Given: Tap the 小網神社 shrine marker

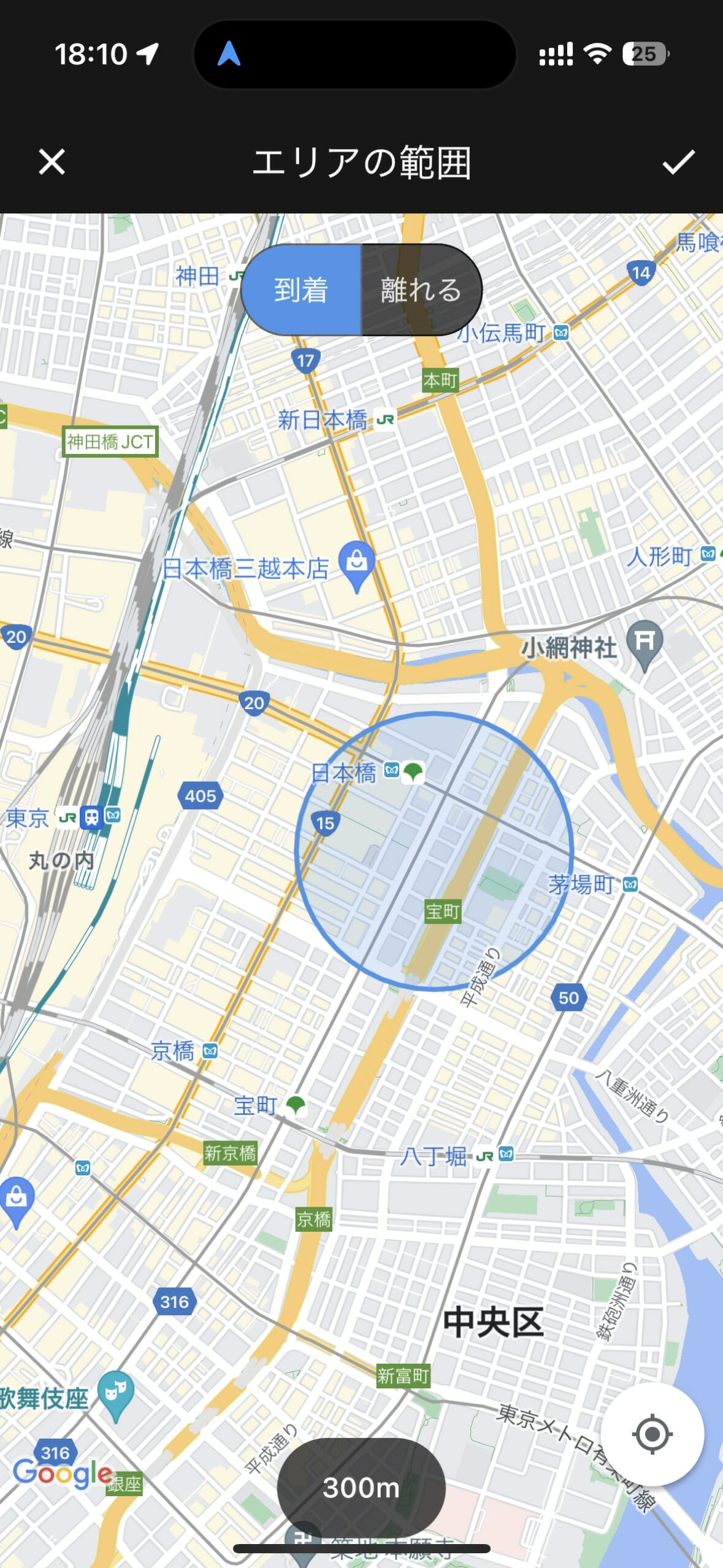Looking at the screenshot, I should (x=645, y=642).
